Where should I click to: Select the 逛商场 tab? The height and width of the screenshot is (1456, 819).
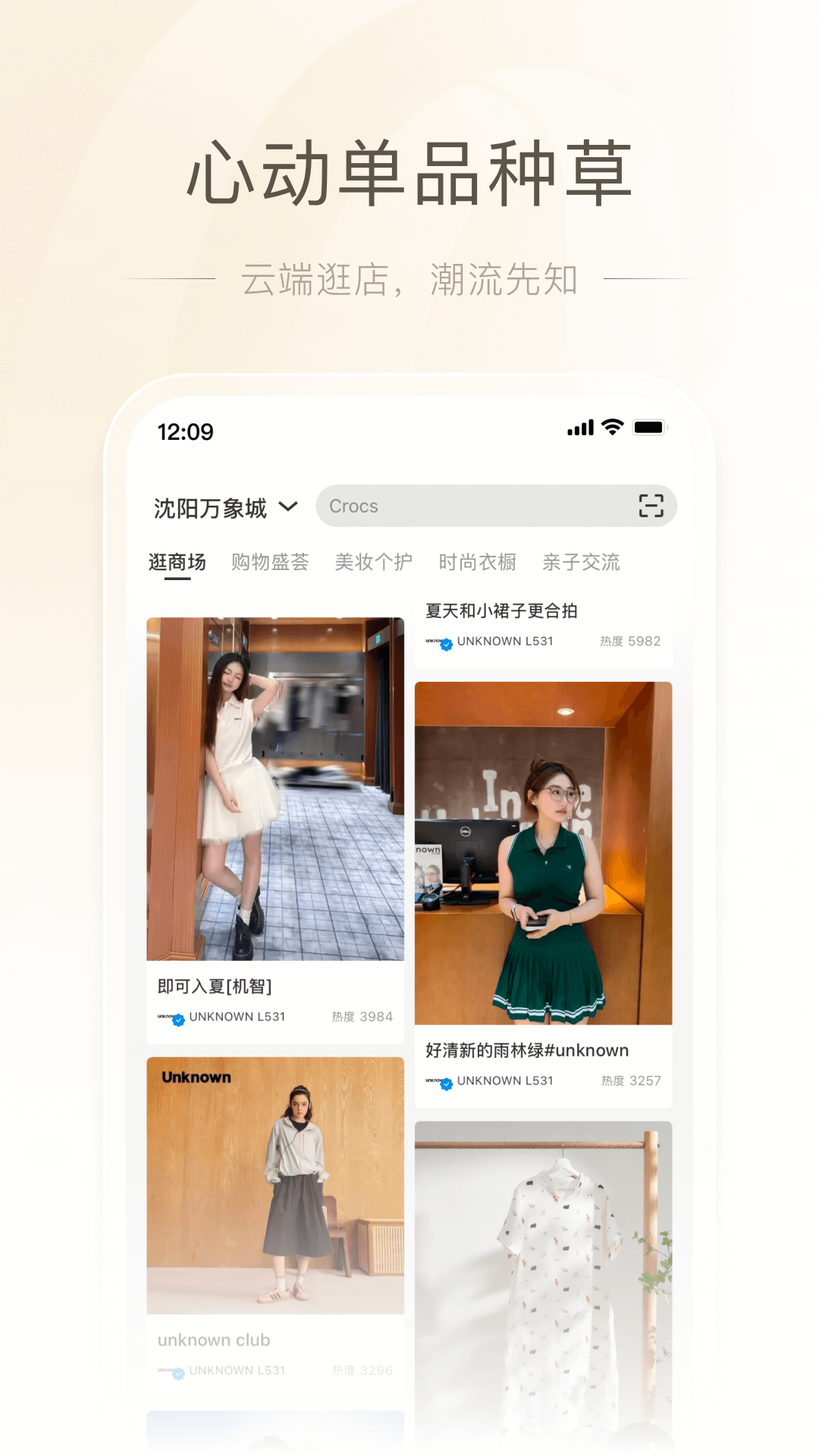pyautogui.click(x=176, y=562)
